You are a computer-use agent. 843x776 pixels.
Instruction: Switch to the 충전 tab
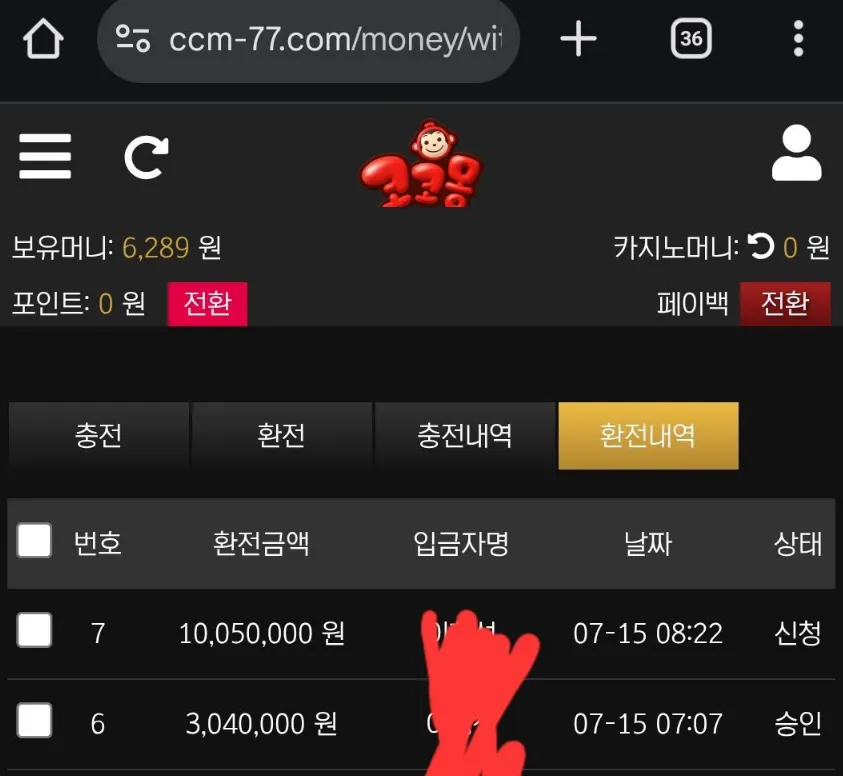click(x=98, y=436)
